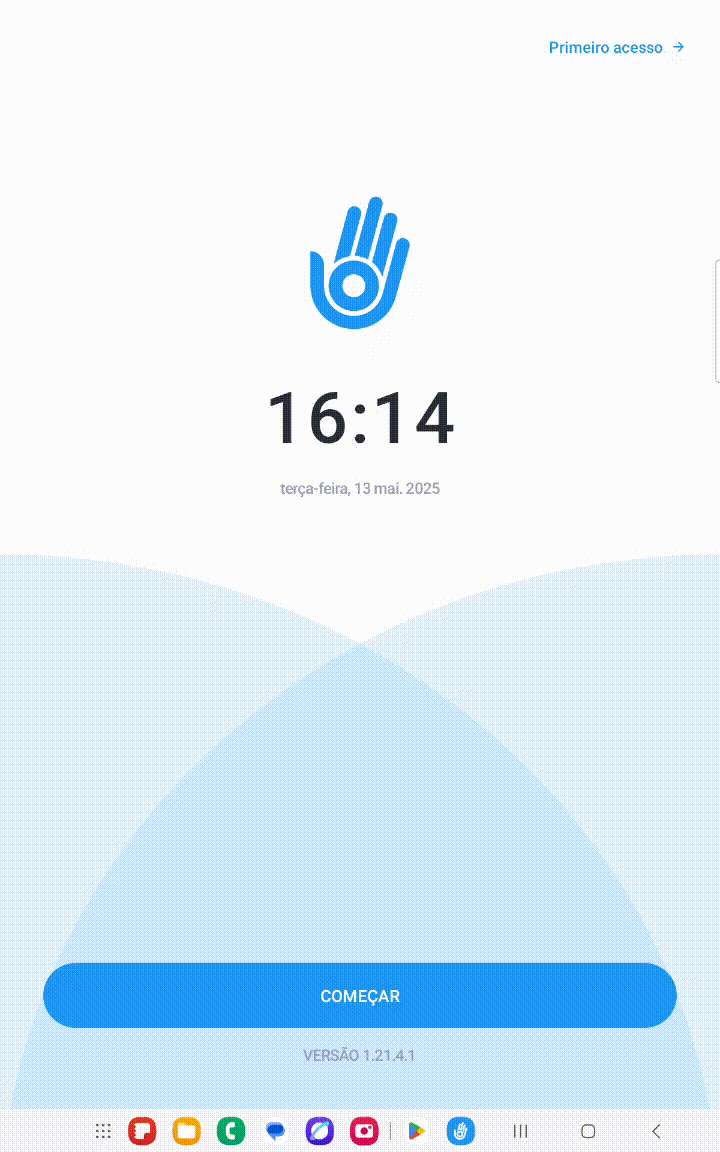The height and width of the screenshot is (1152, 720).
Task: Go back using the navigation bar
Action: pyautogui.click(x=656, y=1131)
